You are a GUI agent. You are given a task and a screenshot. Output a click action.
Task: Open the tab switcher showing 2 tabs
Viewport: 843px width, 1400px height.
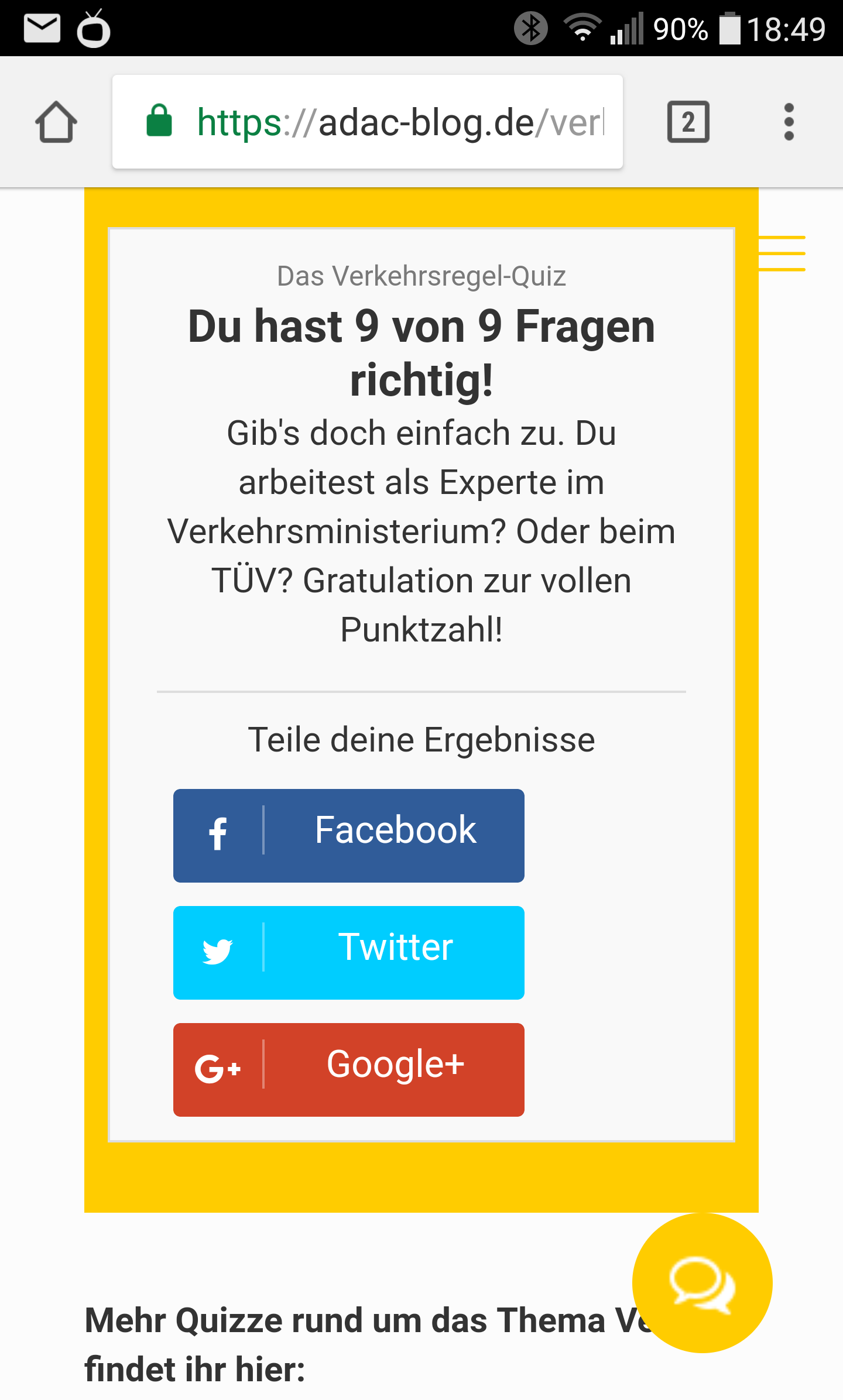coord(688,122)
